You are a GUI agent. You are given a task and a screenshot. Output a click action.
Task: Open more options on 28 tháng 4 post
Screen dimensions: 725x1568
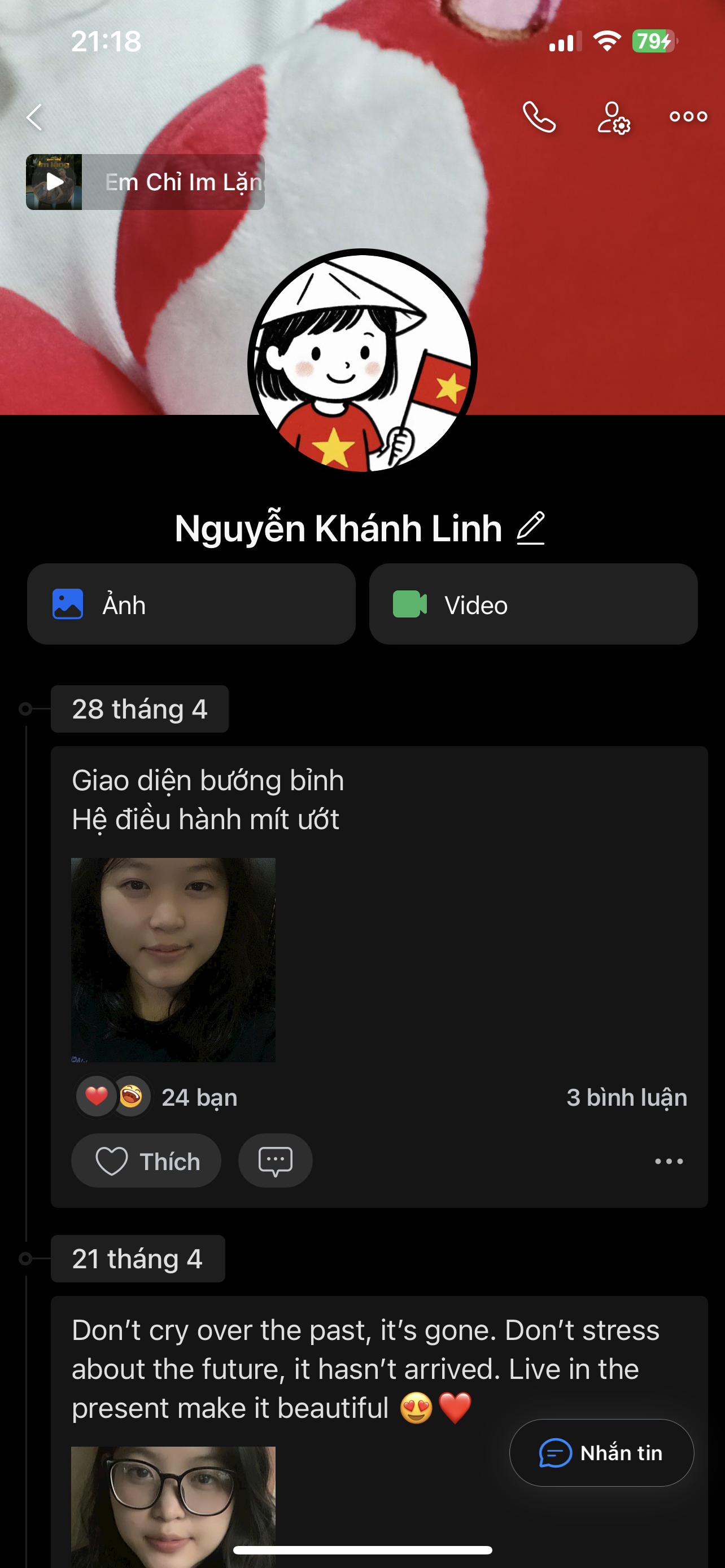669,1162
